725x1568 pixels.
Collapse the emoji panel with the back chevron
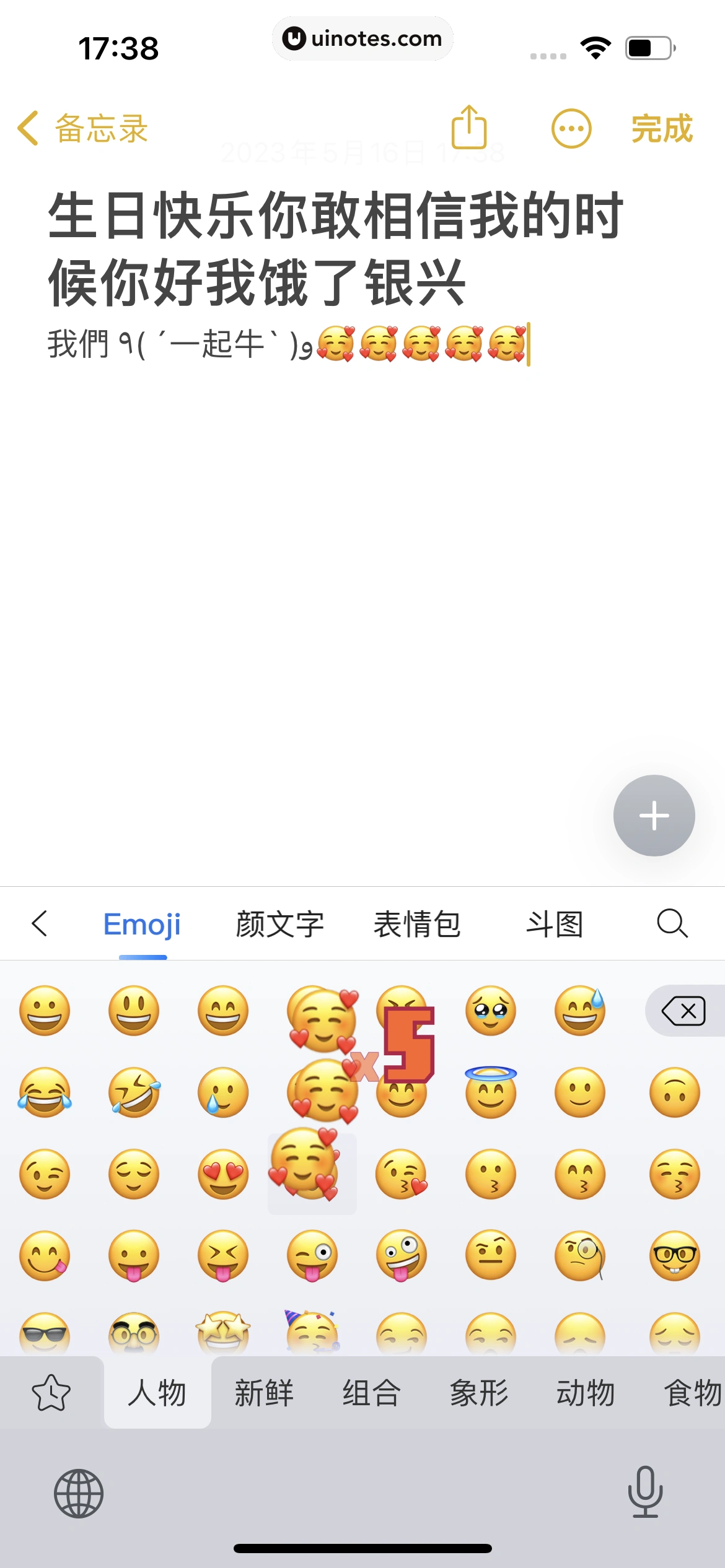(x=40, y=923)
